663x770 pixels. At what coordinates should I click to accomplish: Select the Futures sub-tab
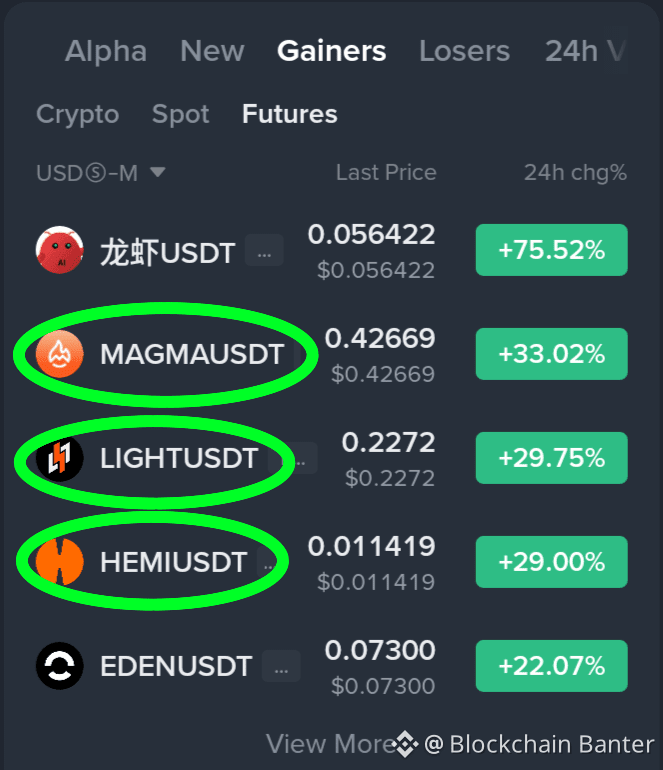pyautogui.click(x=290, y=114)
